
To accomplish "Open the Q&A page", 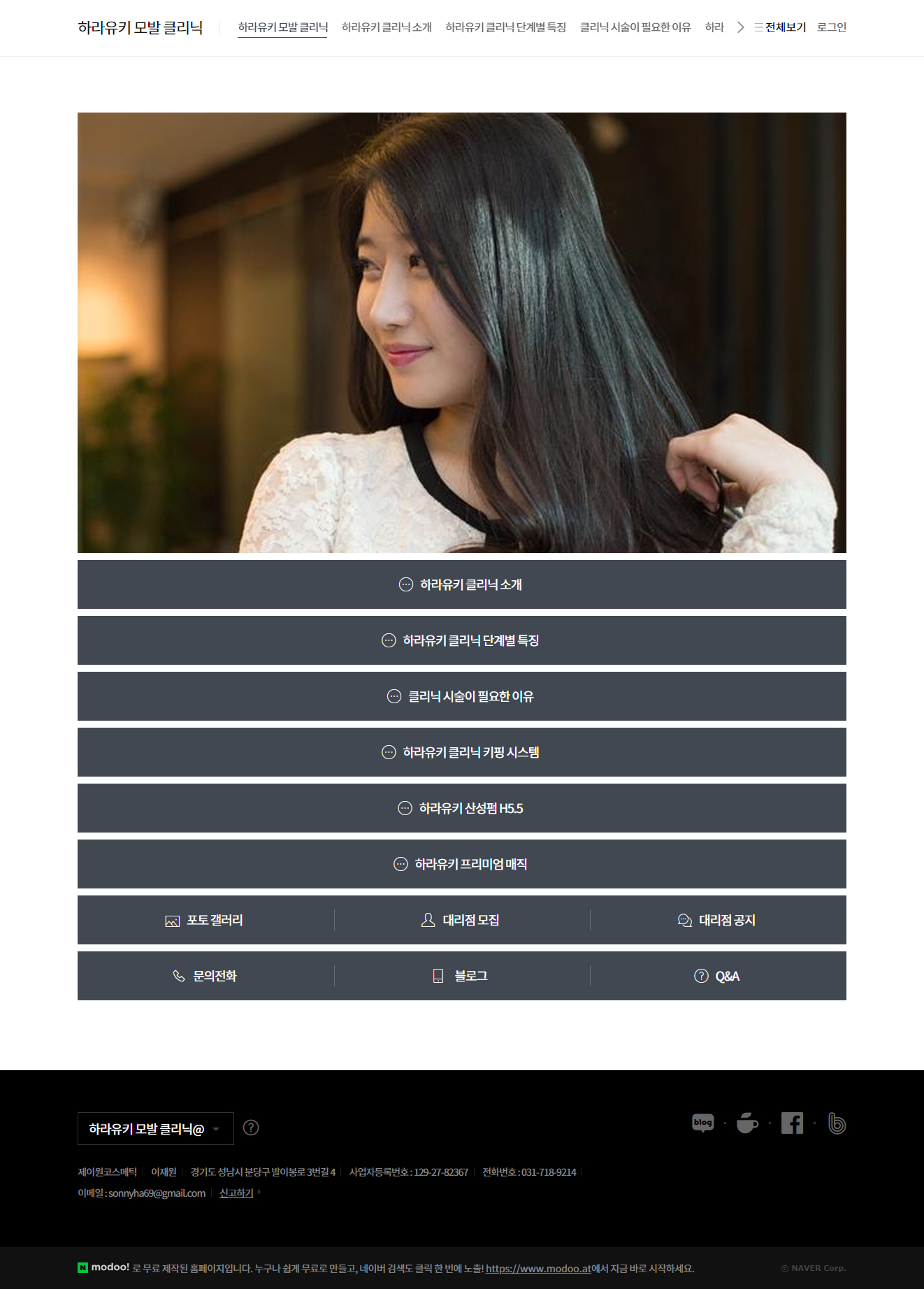I will tap(718, 976).
